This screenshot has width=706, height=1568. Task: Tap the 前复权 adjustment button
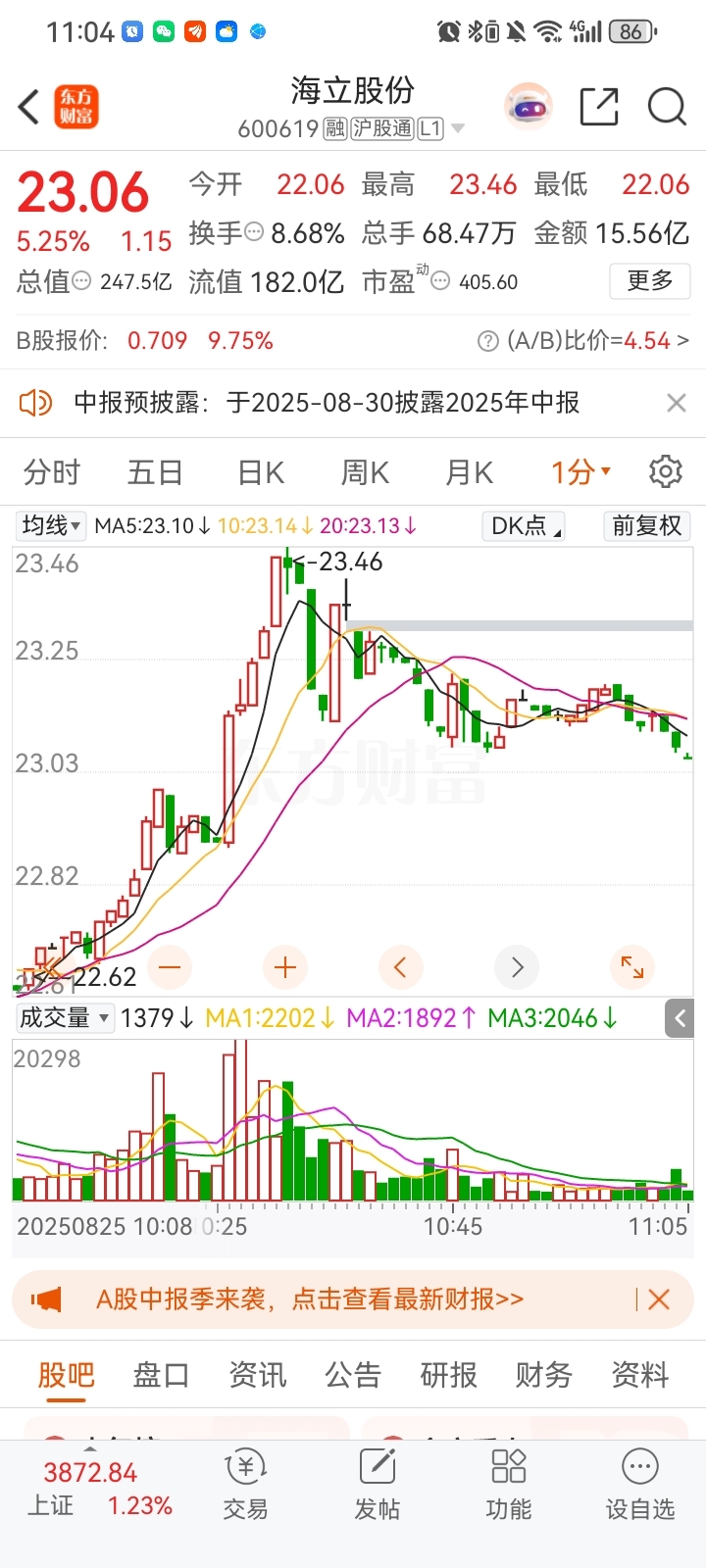click(647, 525)
